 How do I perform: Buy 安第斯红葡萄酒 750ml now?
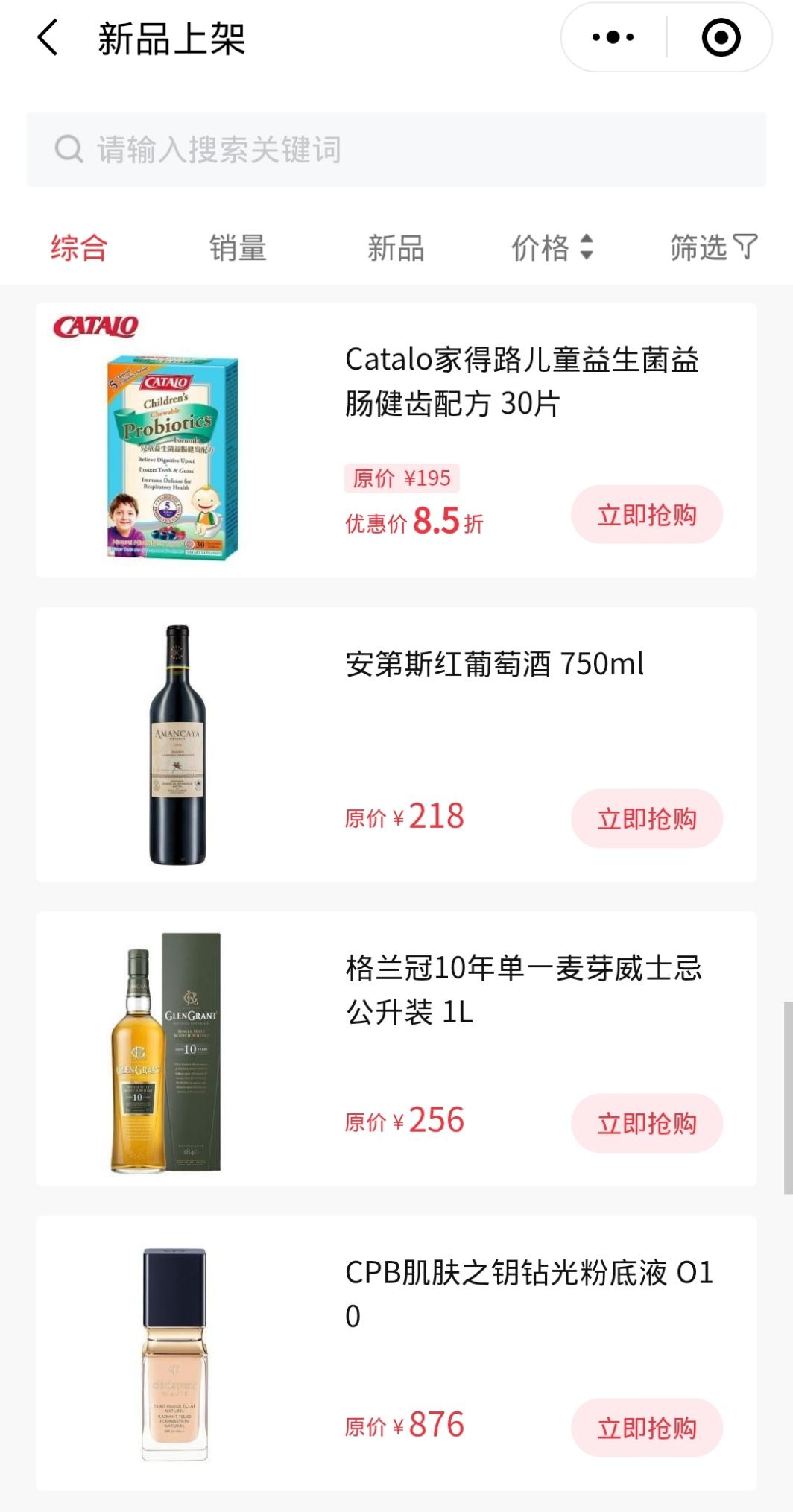(x=646, y=819)
